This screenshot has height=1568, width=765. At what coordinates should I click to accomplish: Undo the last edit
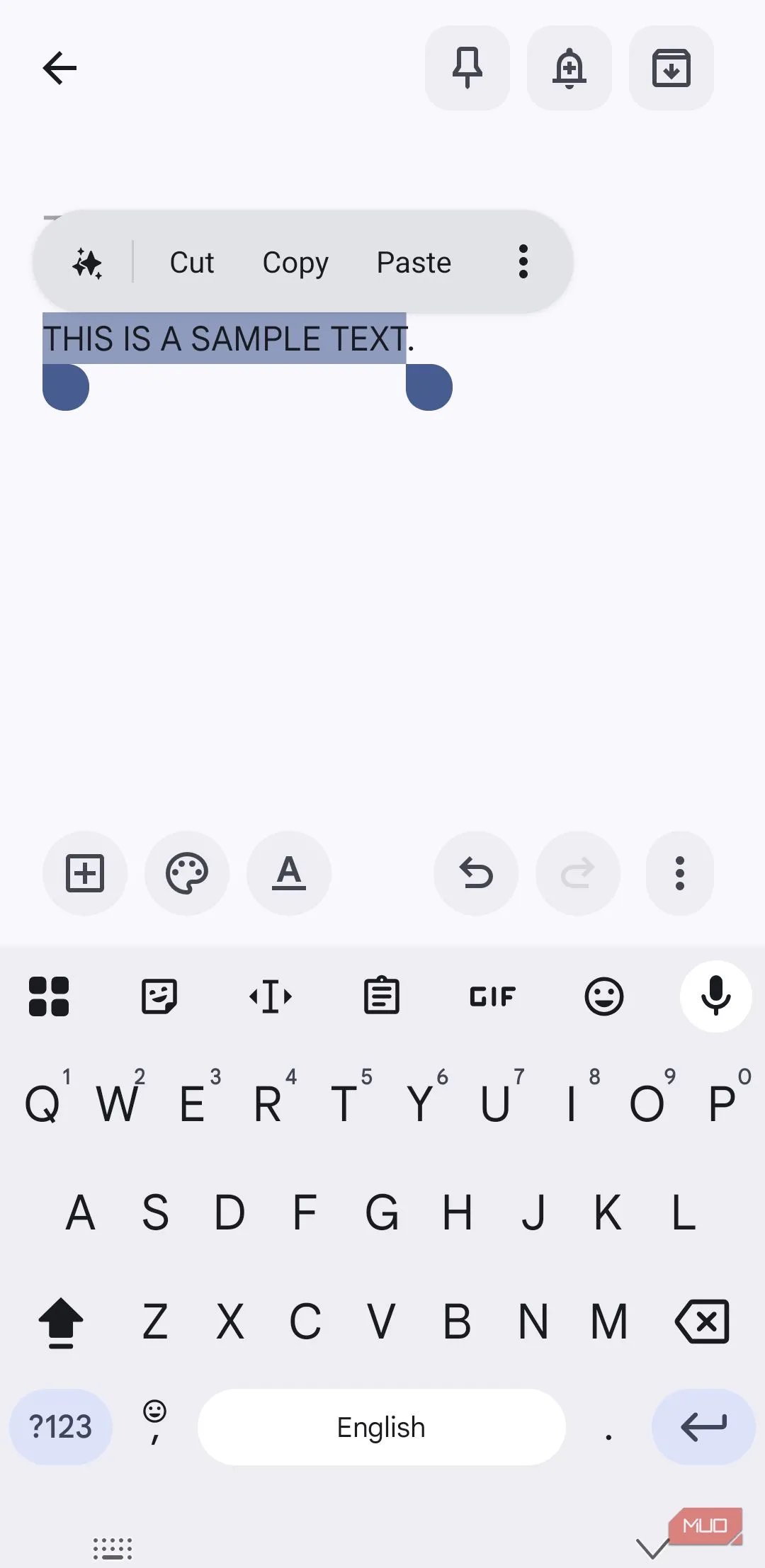tap(475, 873)
